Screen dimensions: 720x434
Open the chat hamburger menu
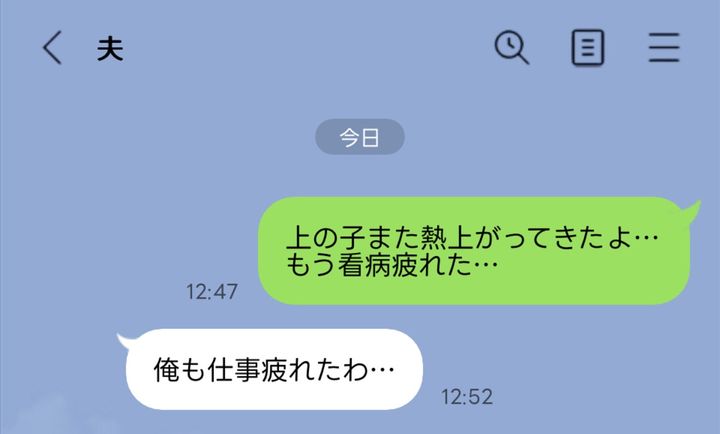[664, 48]
